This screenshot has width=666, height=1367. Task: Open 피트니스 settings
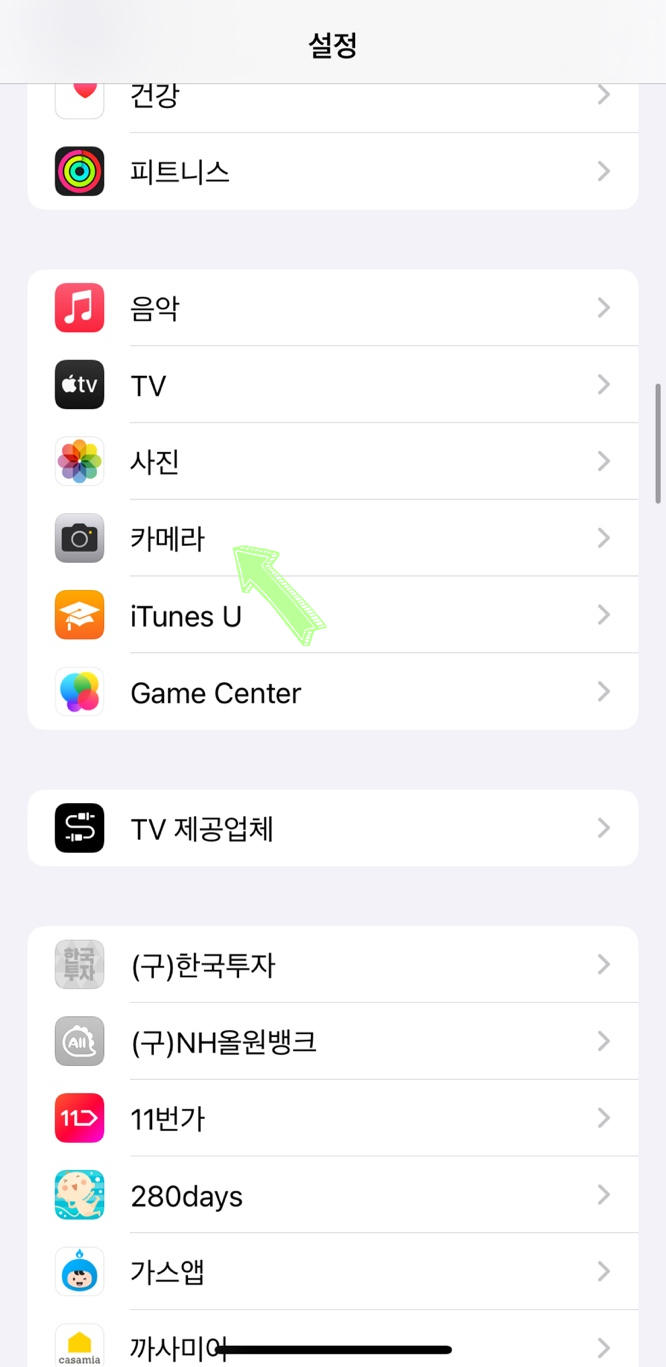[333, 172]
